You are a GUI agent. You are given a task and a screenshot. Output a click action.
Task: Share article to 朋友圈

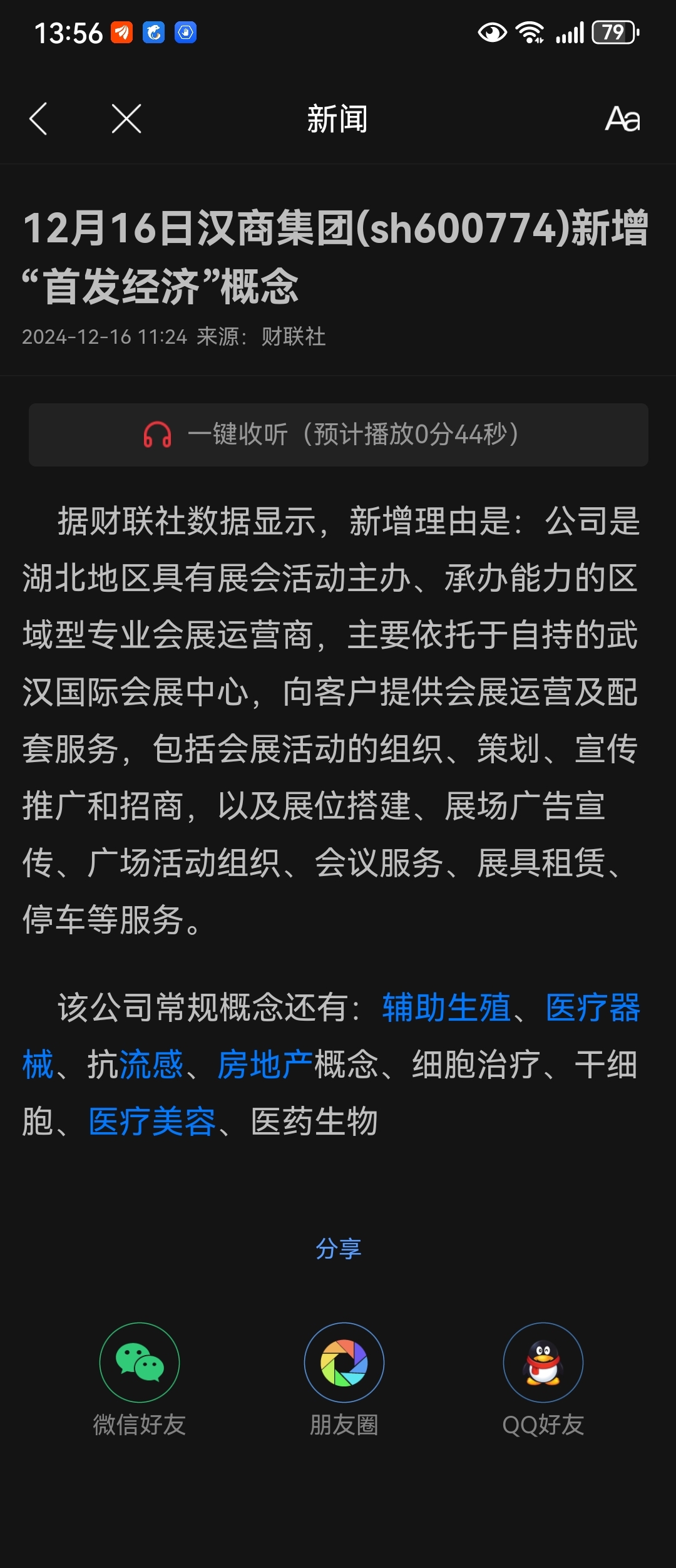coord(344,1363)
